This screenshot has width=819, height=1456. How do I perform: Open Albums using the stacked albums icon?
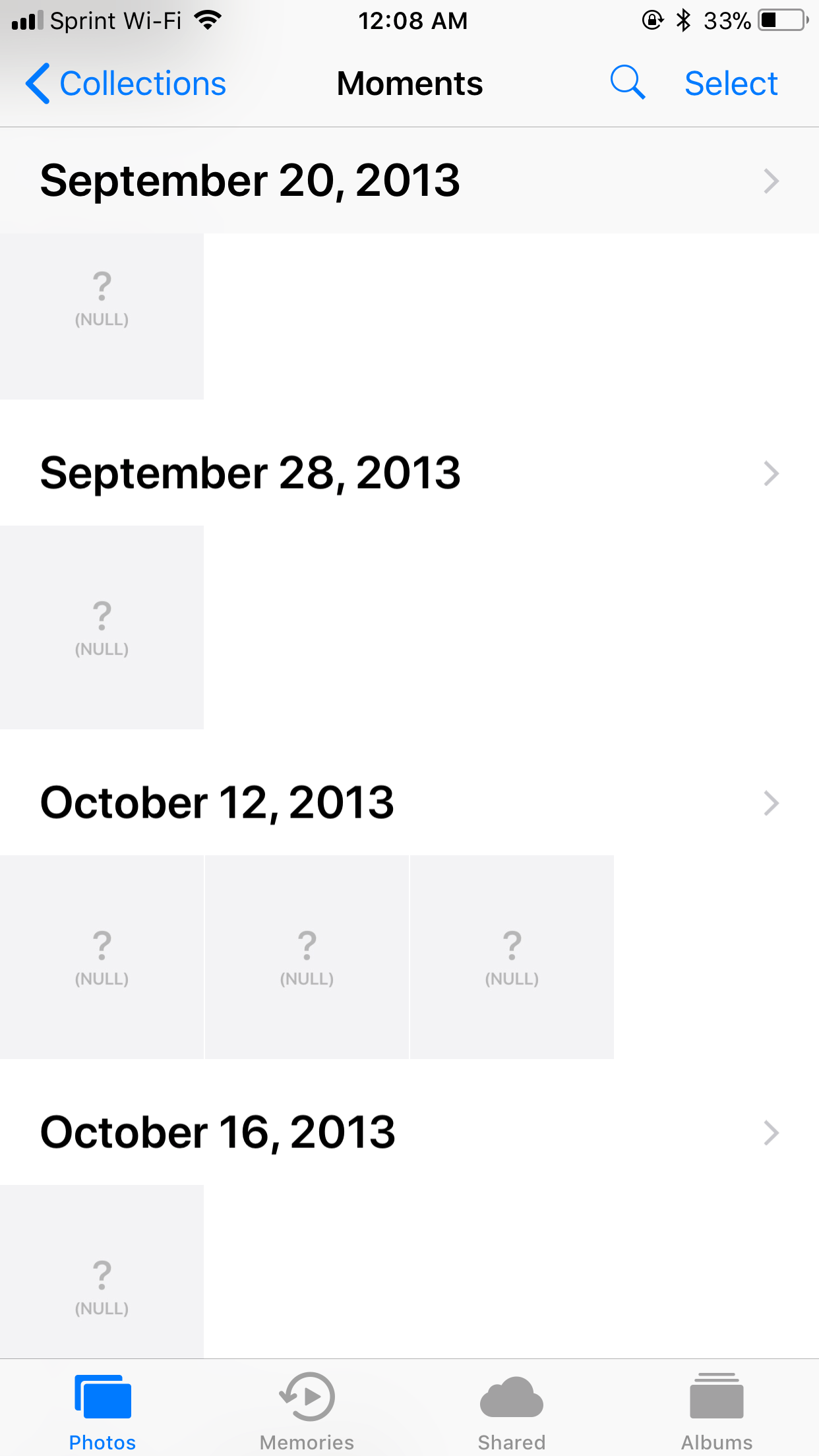(715, 1396)
